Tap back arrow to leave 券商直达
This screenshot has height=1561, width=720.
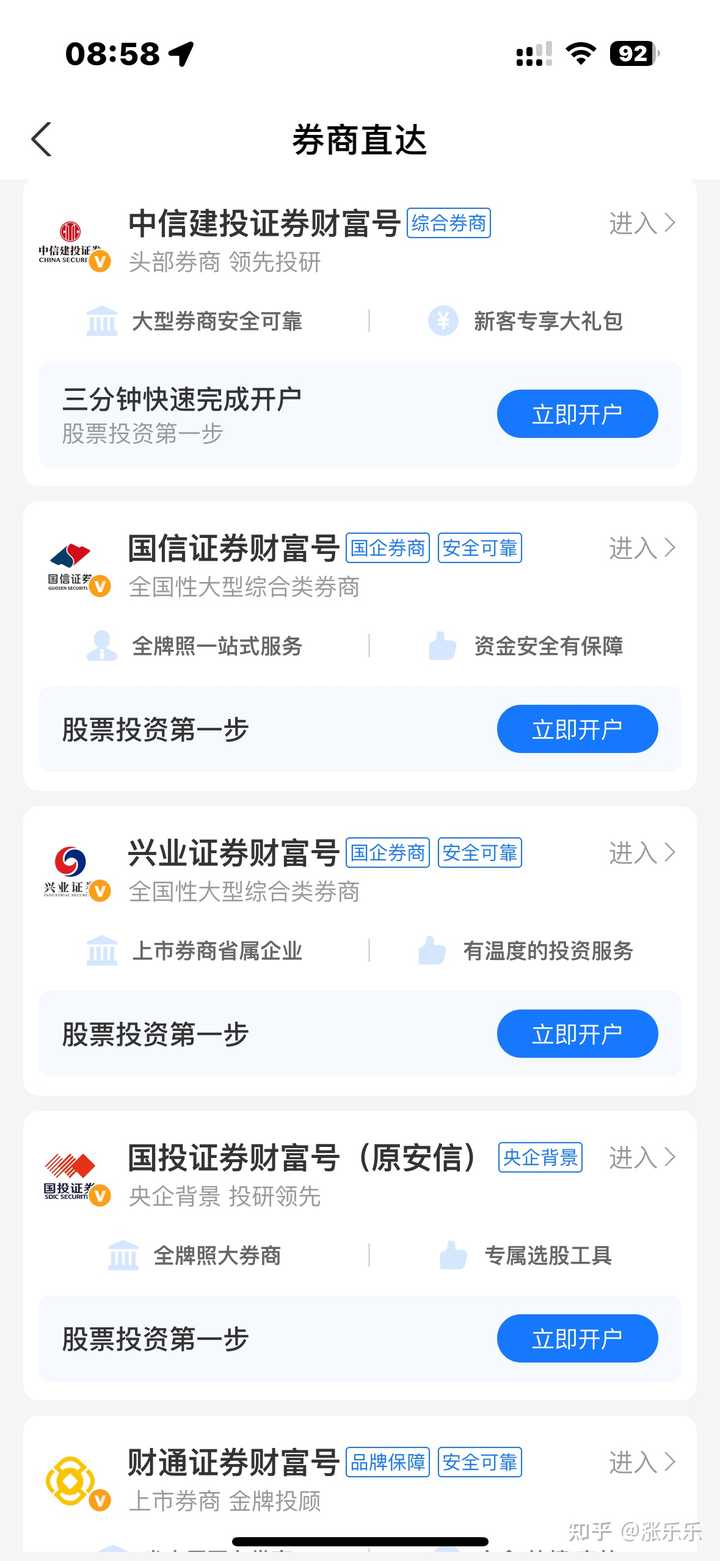click(40, 140)
